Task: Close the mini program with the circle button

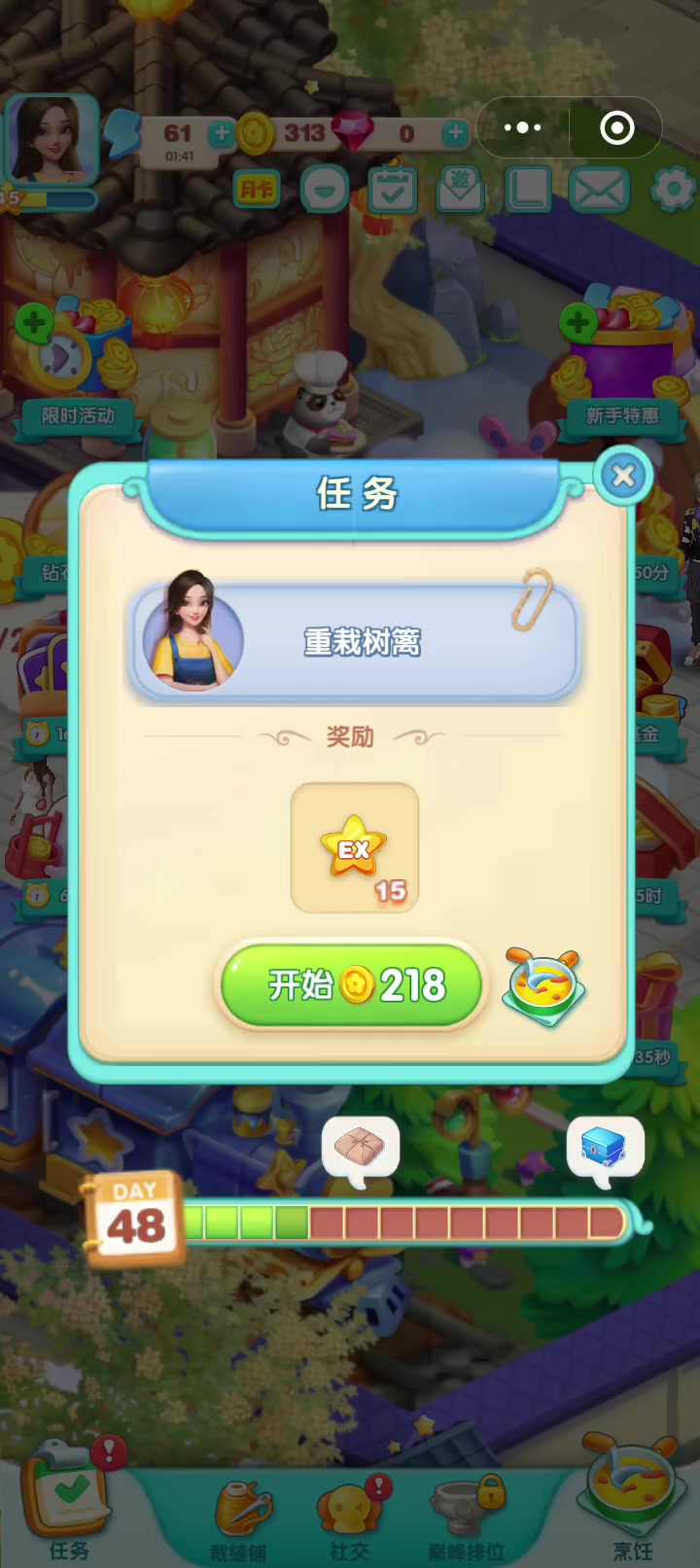Action: click(x=617, y=127)
